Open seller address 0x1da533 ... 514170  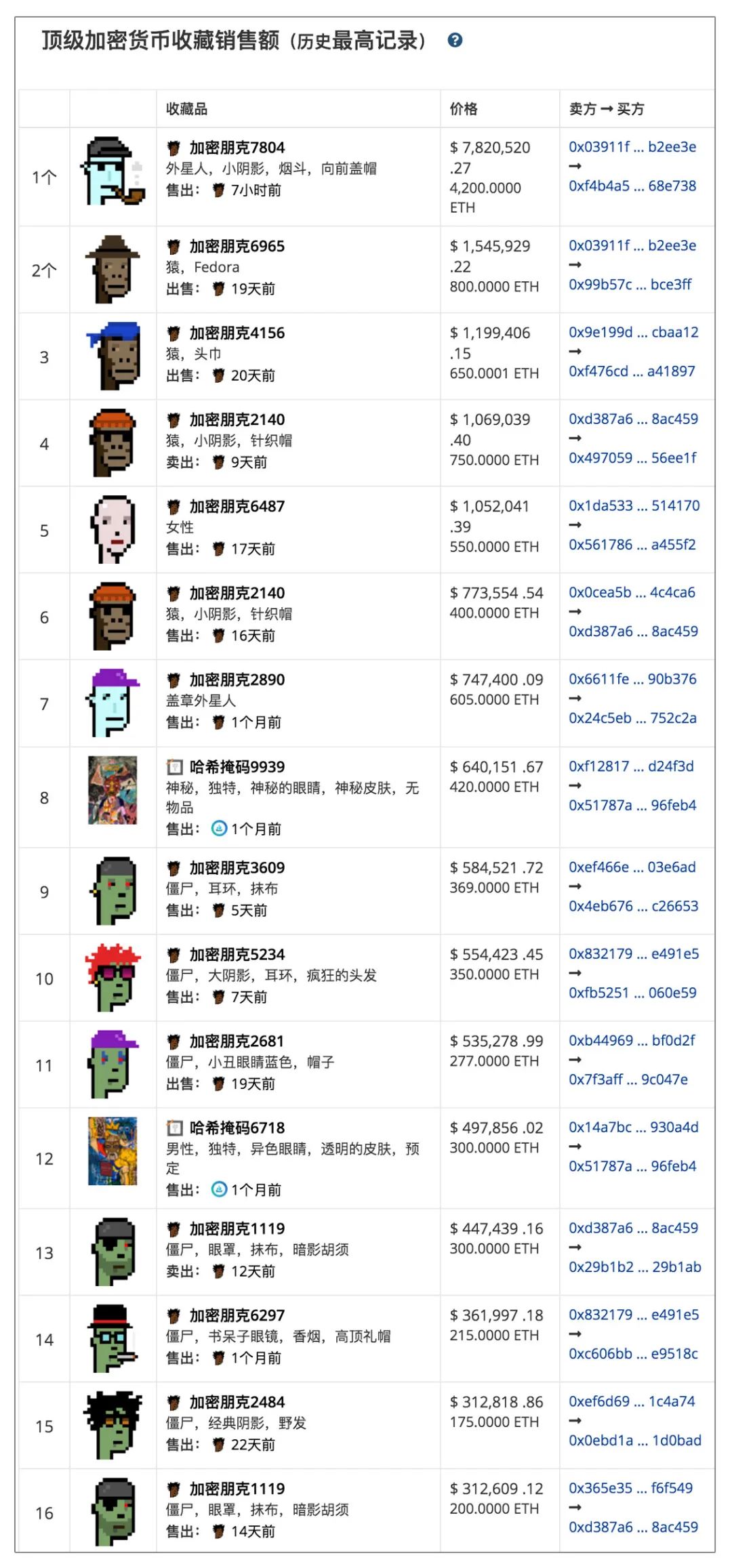pos(634,506)
